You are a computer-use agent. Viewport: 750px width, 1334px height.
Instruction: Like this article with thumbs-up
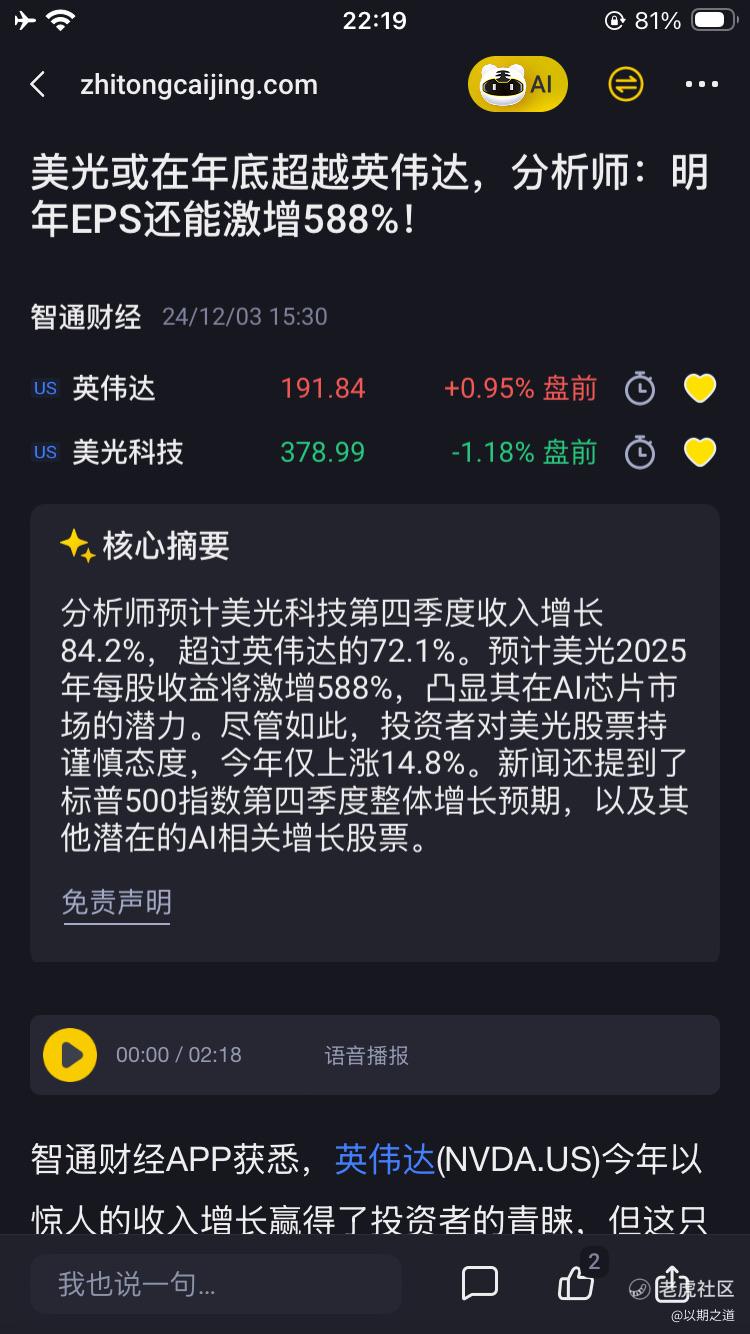(576, 1283)
